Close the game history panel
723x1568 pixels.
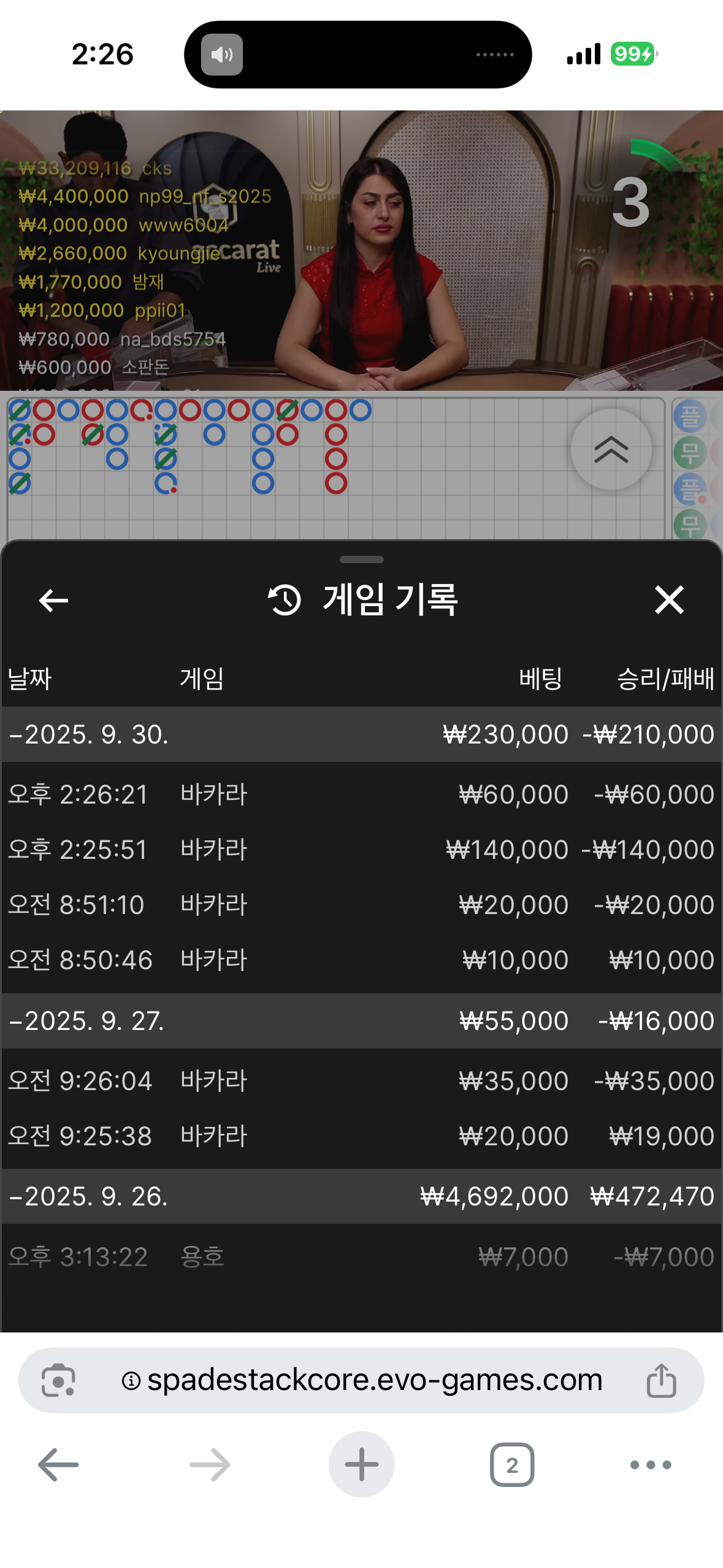coord(668,600)
